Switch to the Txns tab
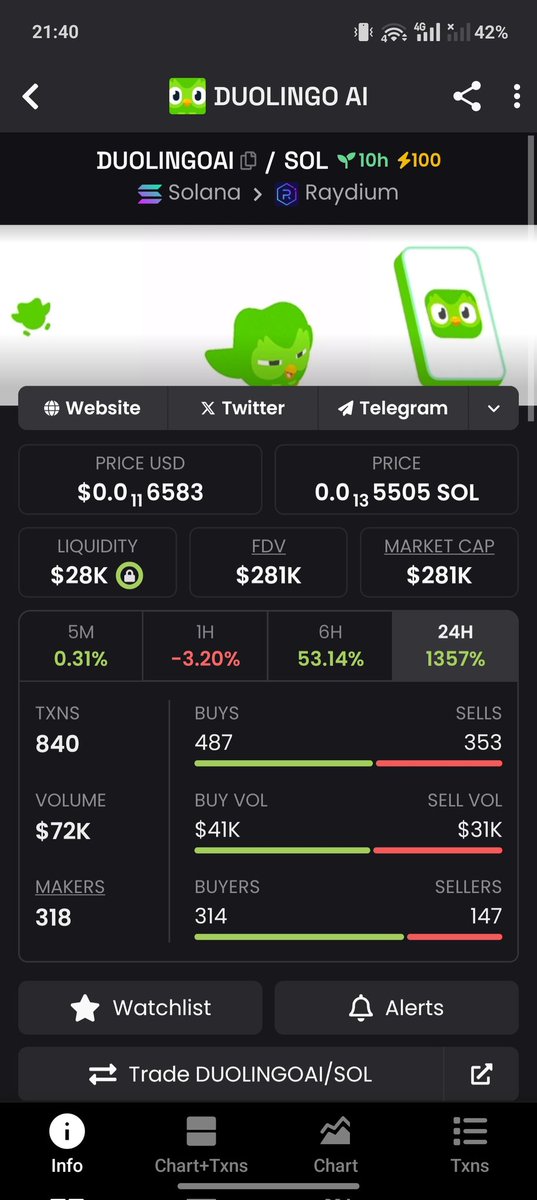Screen dimensions: 537x1200 pos(469,1146)
